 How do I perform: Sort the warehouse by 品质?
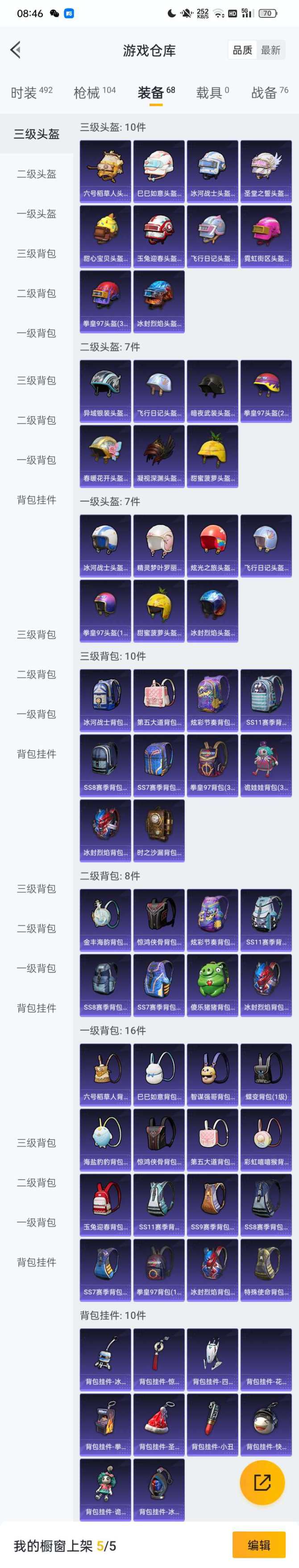tap(242, 50)
